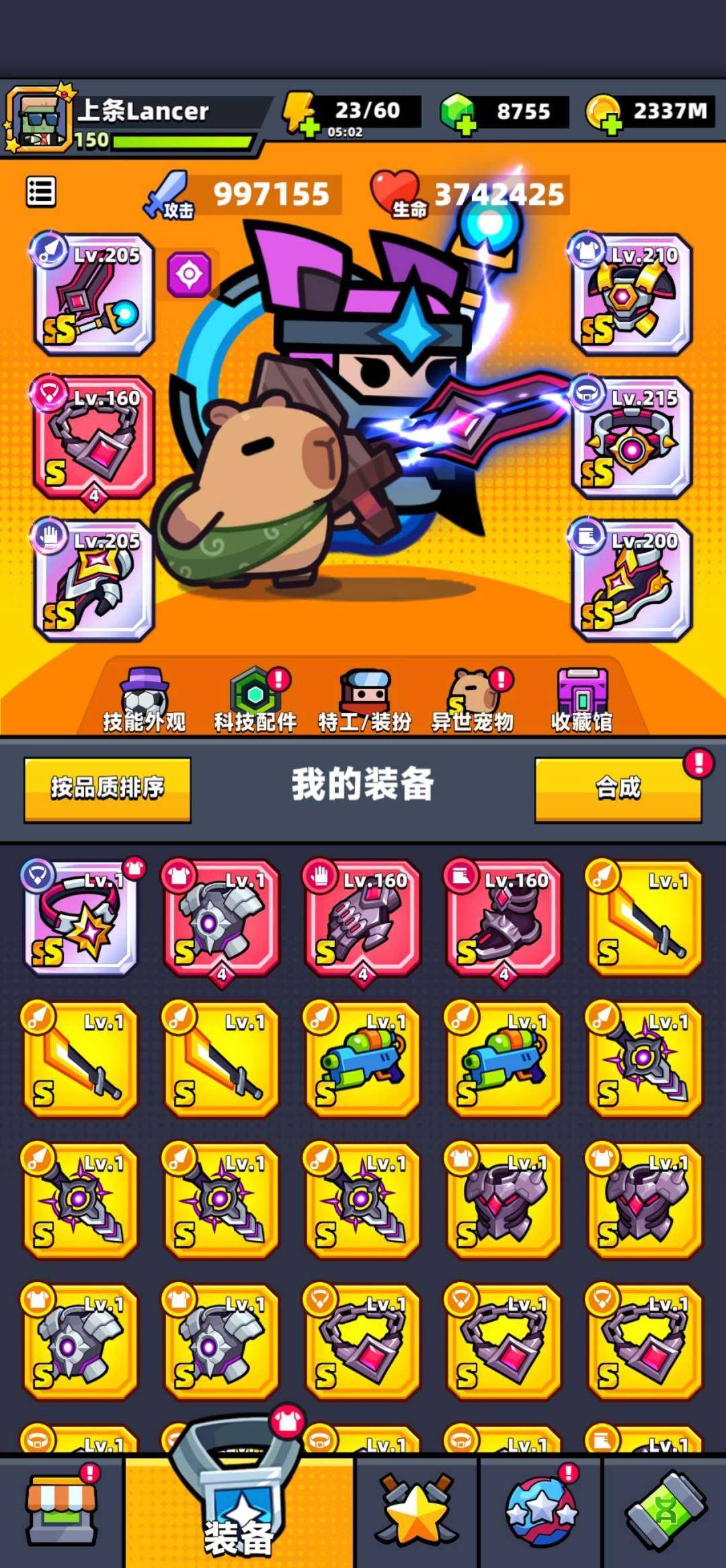
Task: Add gold via the coin plus icon
Action: [x=613, y=125]
